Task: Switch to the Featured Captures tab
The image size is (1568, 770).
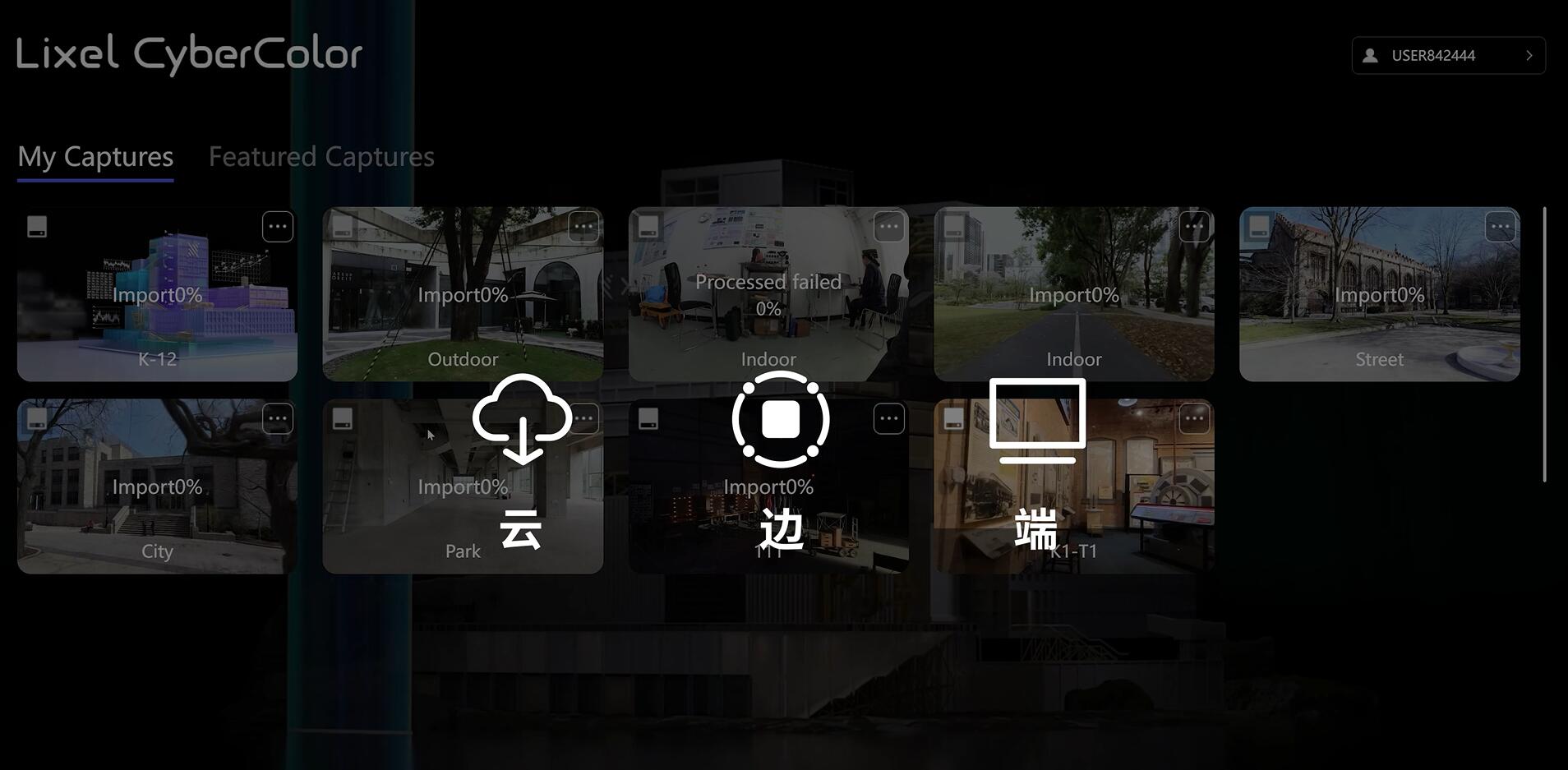Action: [x=321, y=156]
